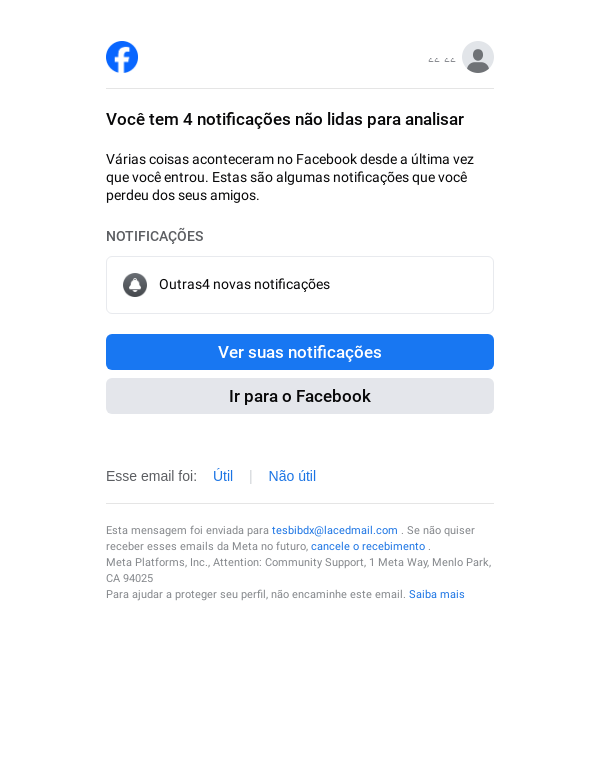The width and height of the screenshot is (600, 768).
Task: Open the profile avatar at top right
Action: (x=478, y=57)
